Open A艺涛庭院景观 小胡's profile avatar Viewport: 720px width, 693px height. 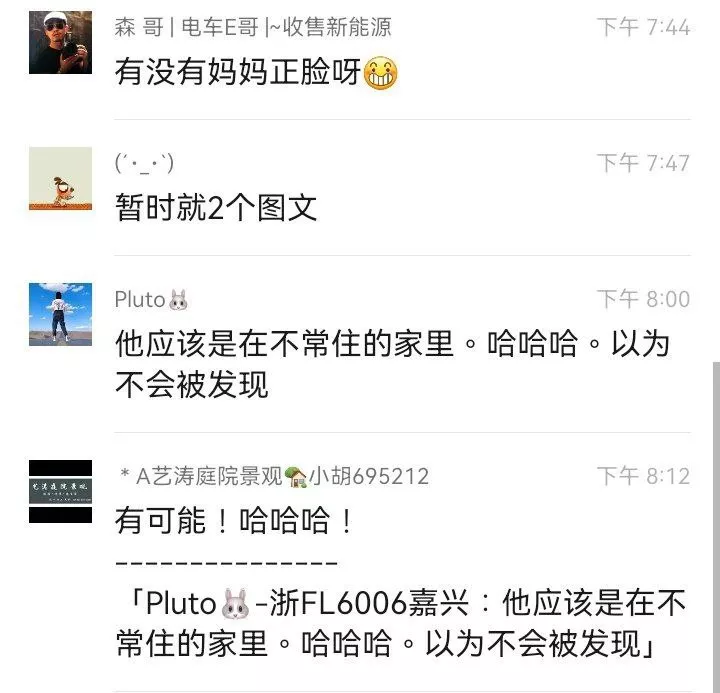[x=60, y=491]
